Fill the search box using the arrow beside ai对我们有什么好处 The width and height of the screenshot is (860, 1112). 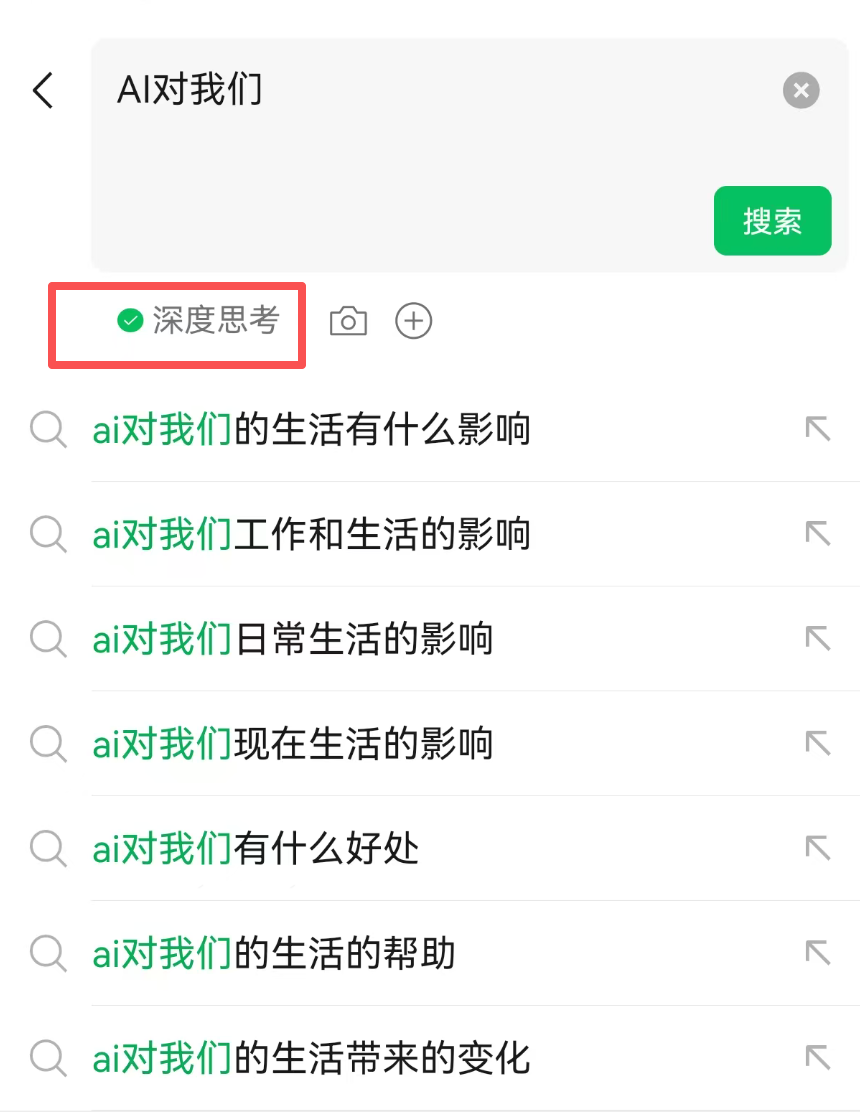pos(818,849)
